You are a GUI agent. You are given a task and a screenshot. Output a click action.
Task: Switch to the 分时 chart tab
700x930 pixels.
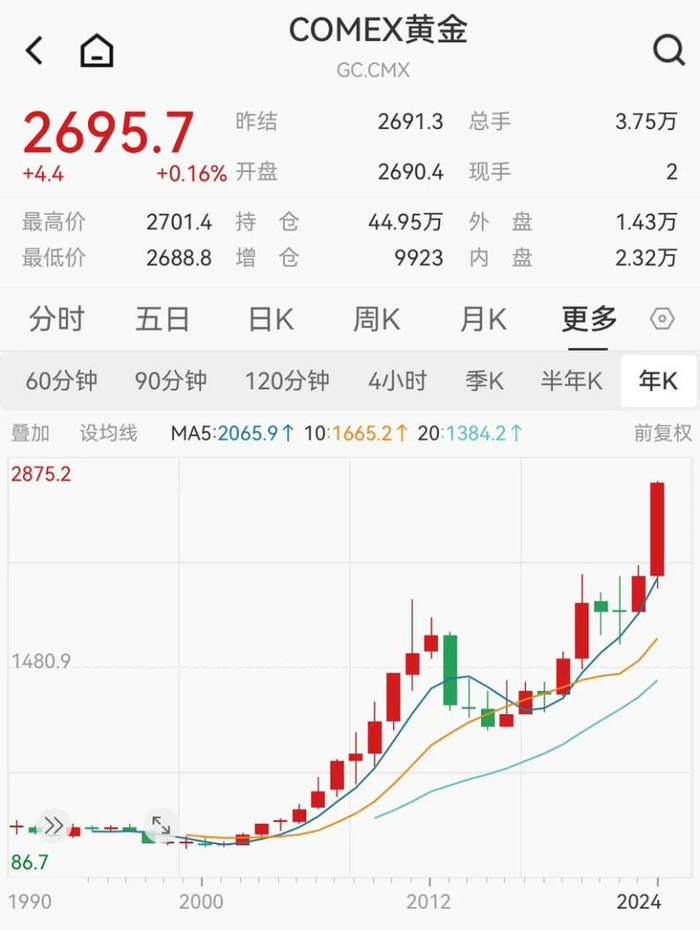(57, 320)
